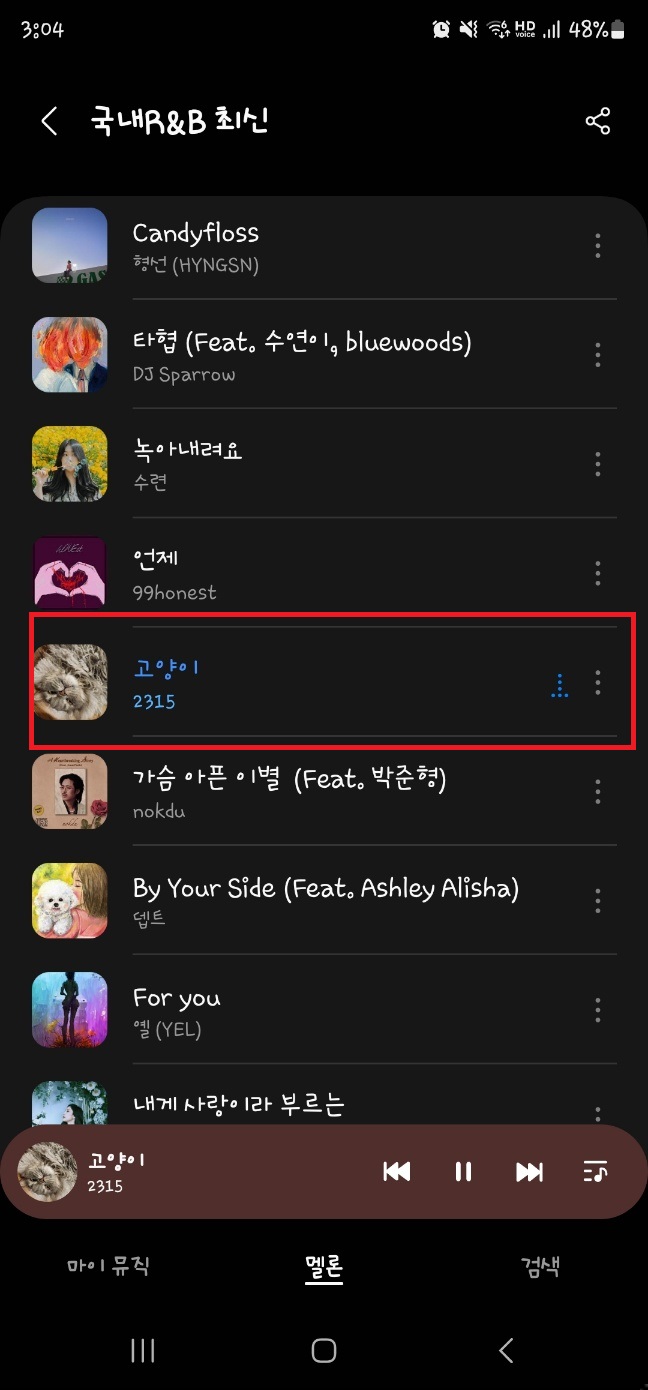The image size is (648, 1390).
Task: Go back from 국내R&B 최신 playlist
Action: click(x=49, y=122)
